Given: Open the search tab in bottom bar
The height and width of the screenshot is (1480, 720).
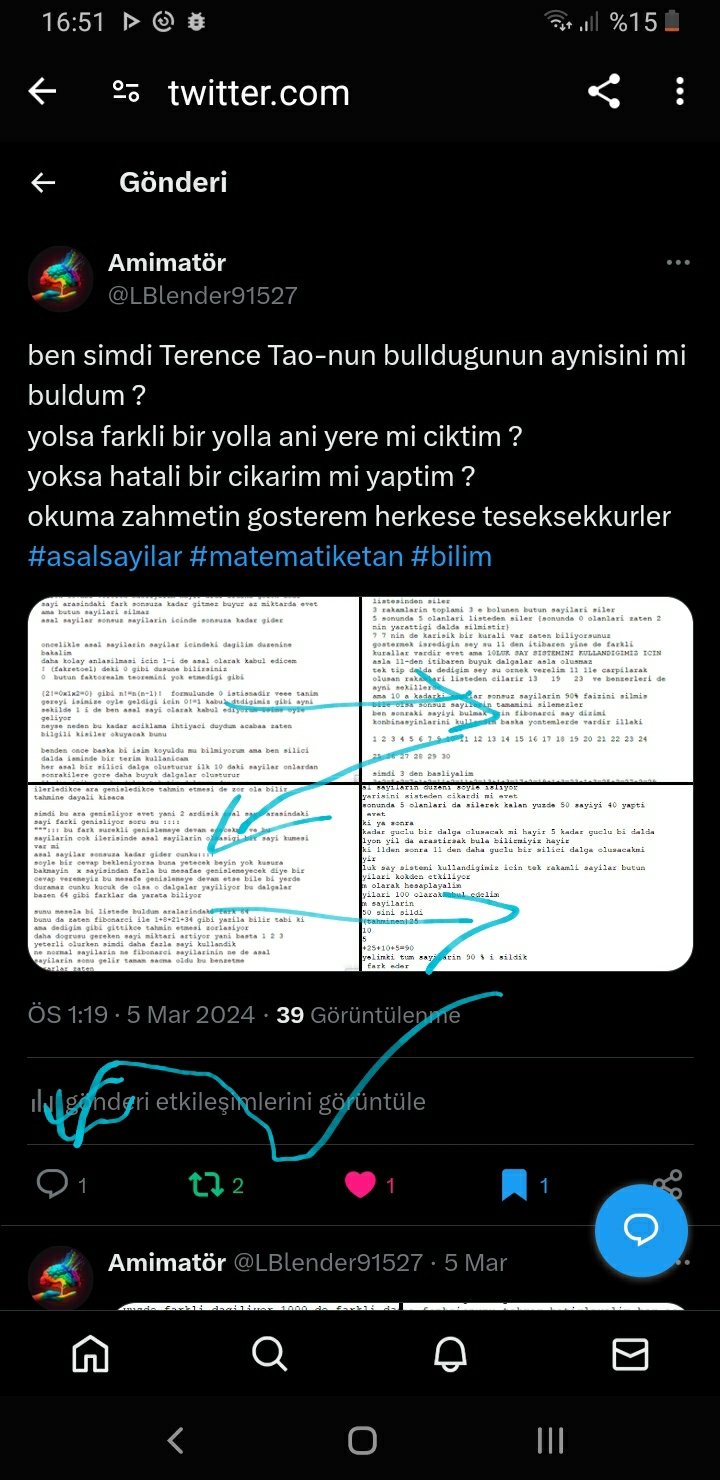Looking at the screenshot, I should tap(269, 1354).
